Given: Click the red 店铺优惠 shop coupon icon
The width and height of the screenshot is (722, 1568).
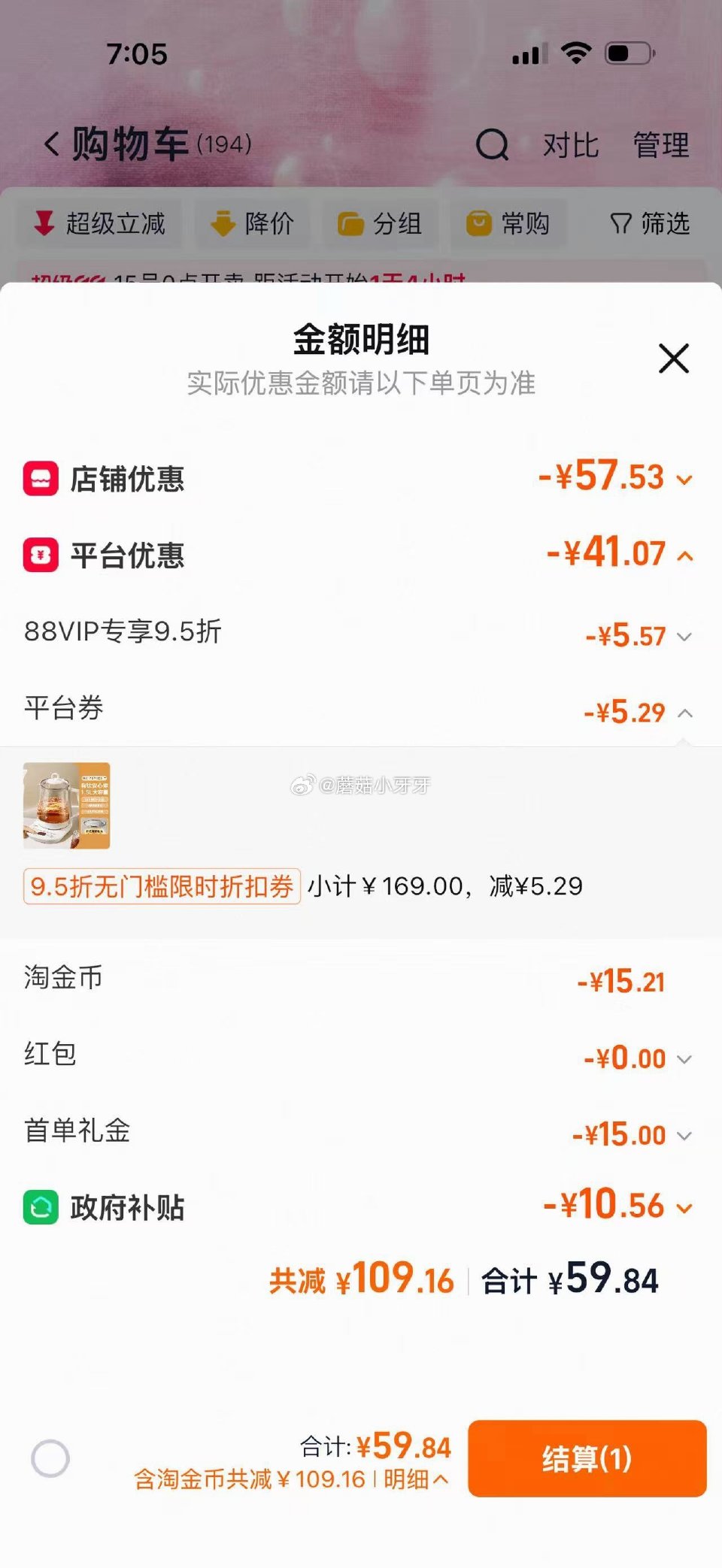Looking at the screenshot, I should point(41,479).
